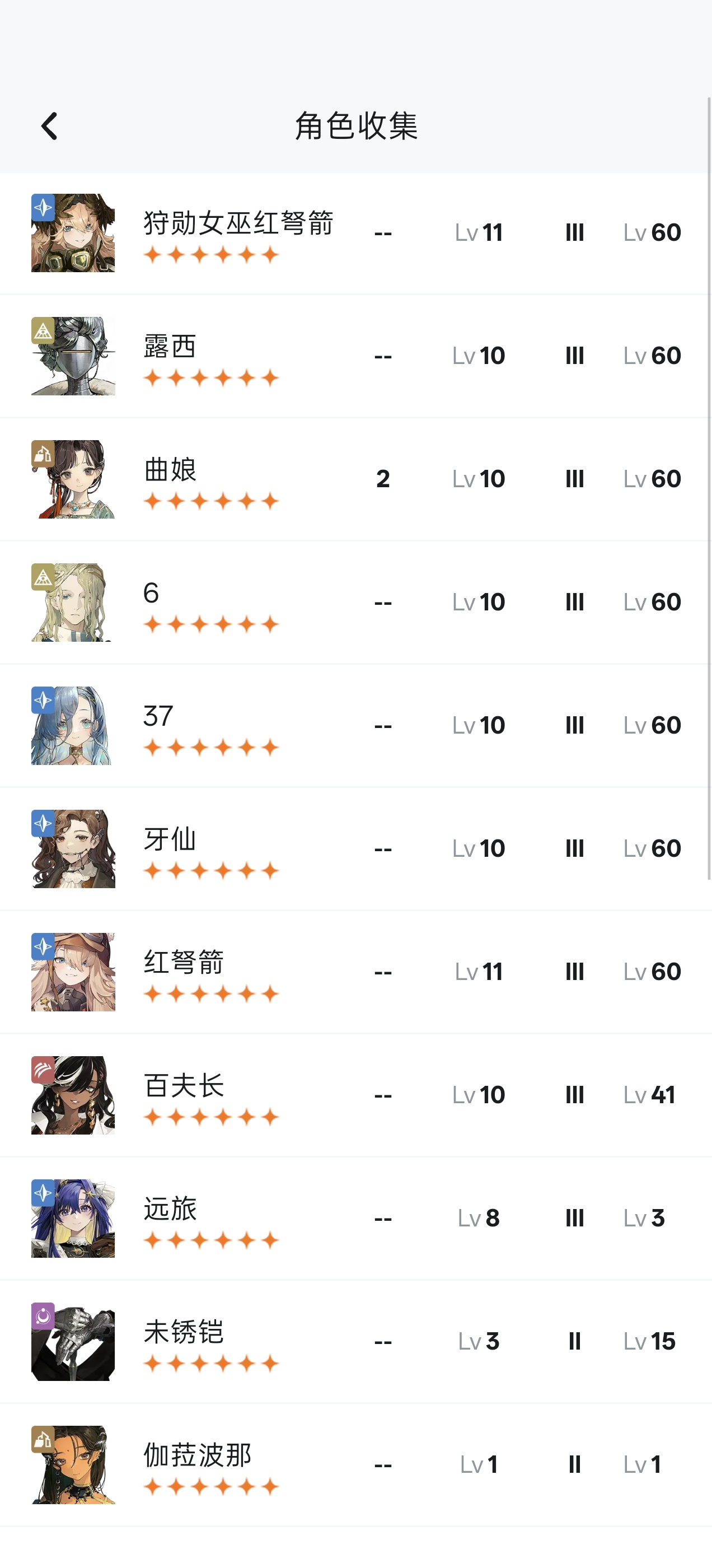The height and width of the screenshot is (1568, 712).
Task: Open the 露西 character row
Action: [x=356, y=356]
